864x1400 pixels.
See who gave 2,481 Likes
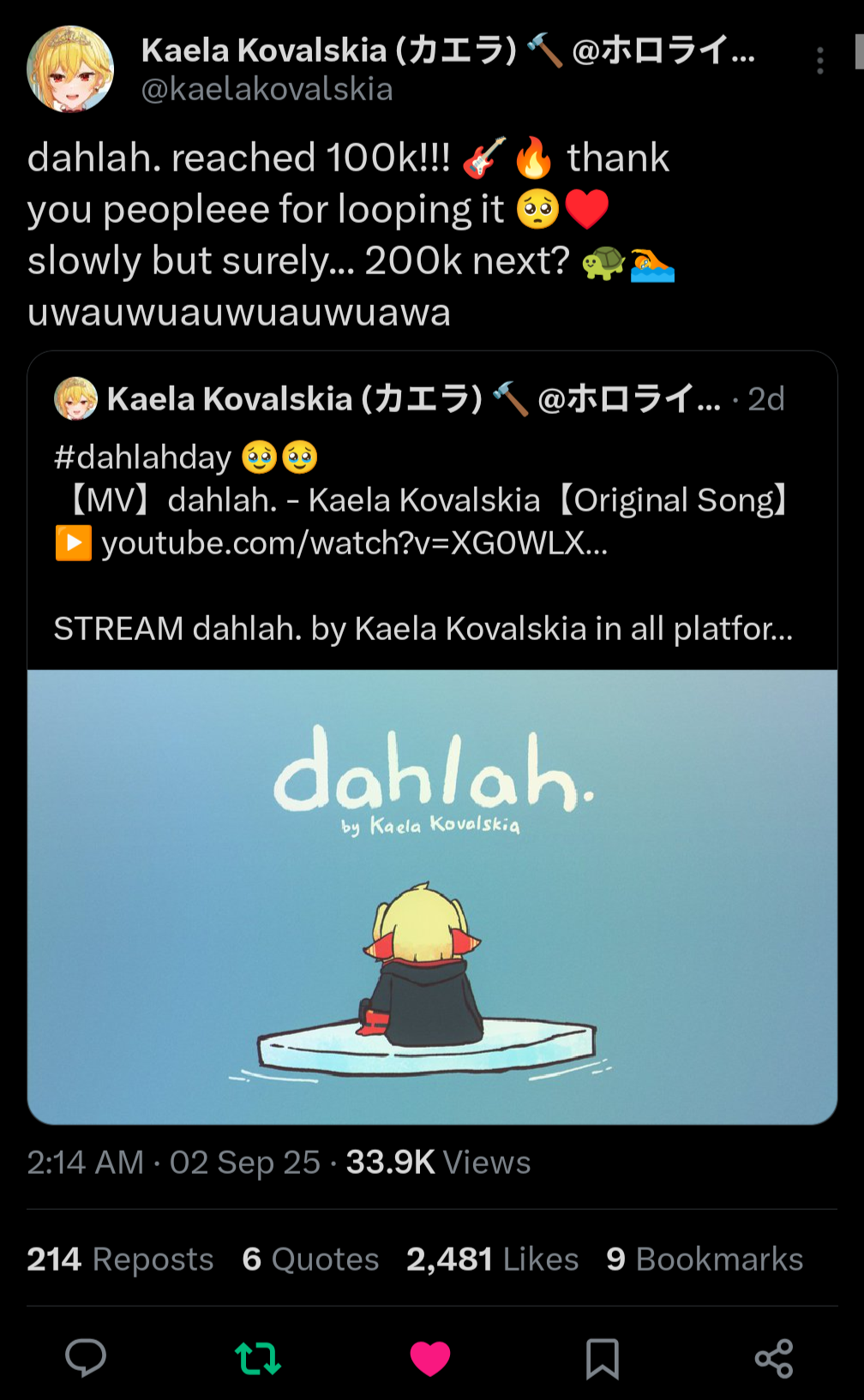493,1259
